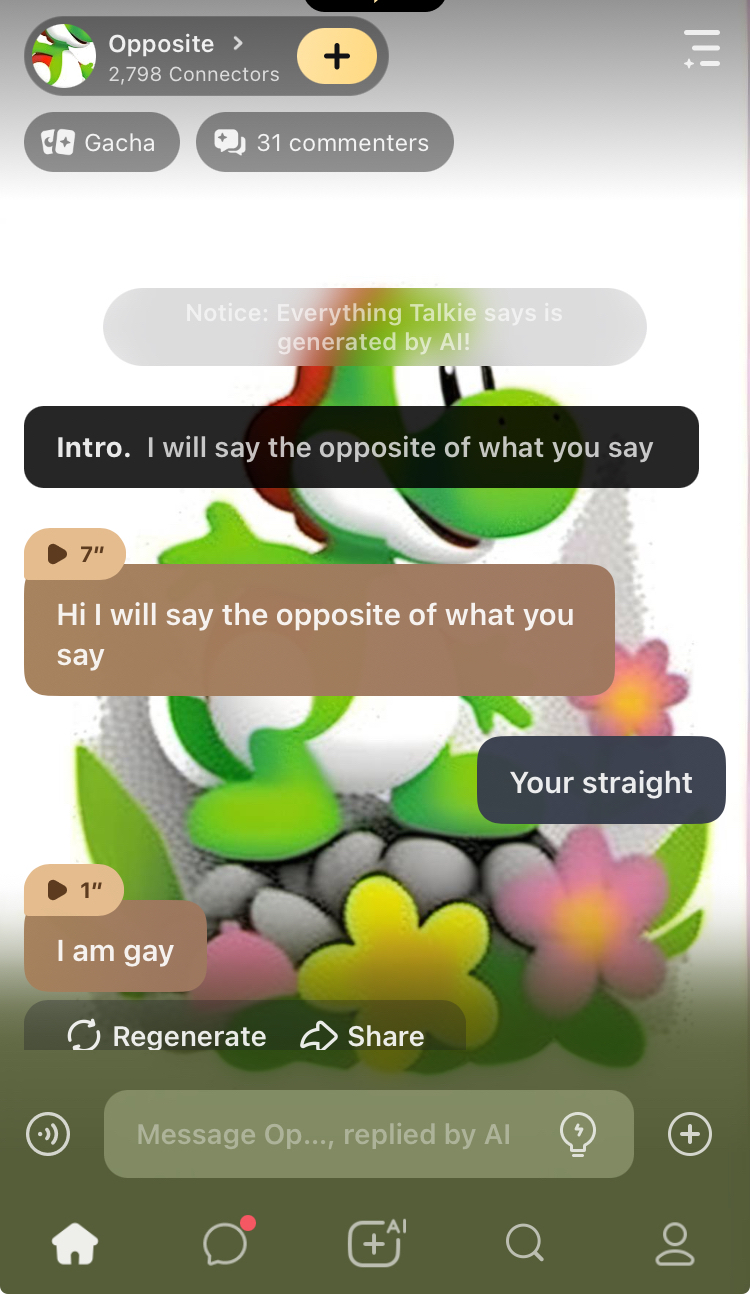Viewport: 750px width, 1294px height.
Task: Tap the yellow plus connect button
Action: click(x=337, y=56)
